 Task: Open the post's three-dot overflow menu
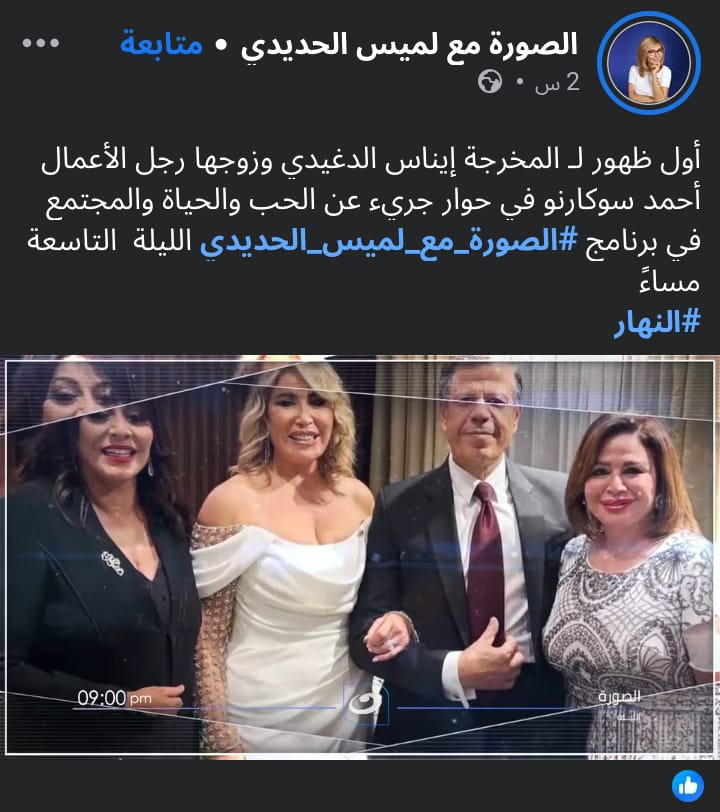(x=41, y=43)
